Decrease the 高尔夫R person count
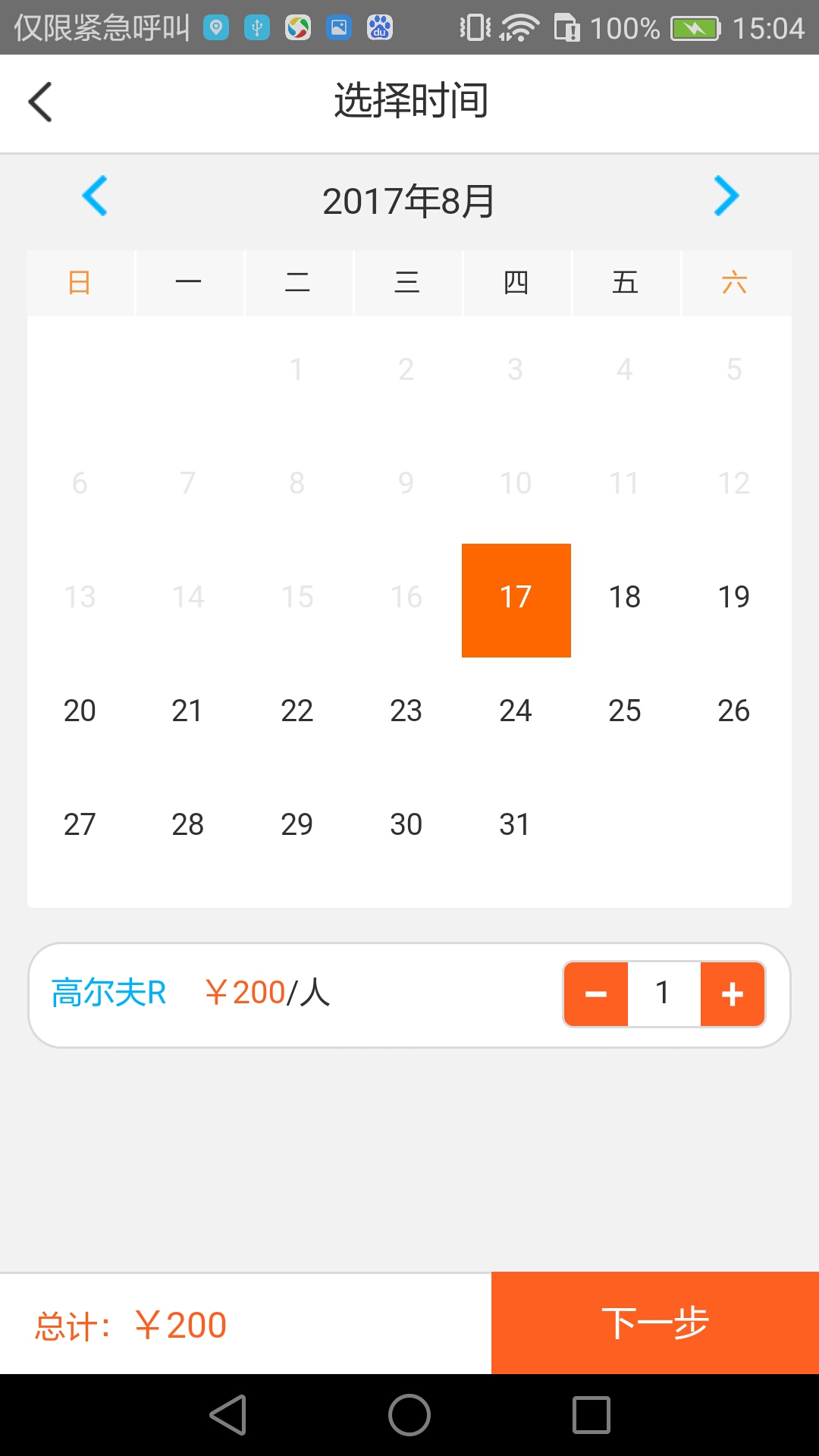This screenshot has width=819, height=1456. (596, 994)
